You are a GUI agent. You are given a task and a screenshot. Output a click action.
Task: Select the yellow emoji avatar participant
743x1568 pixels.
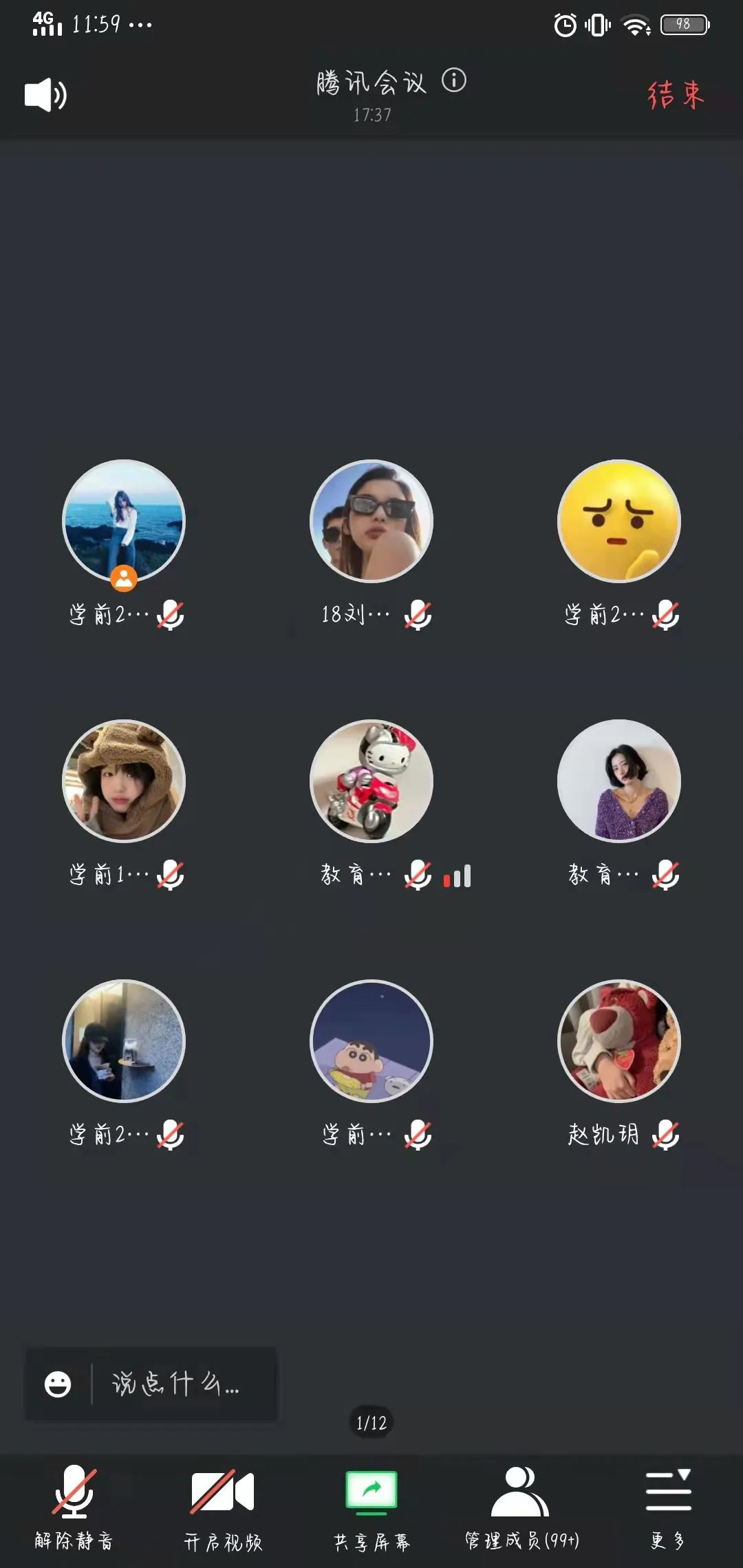coord(619,521)
